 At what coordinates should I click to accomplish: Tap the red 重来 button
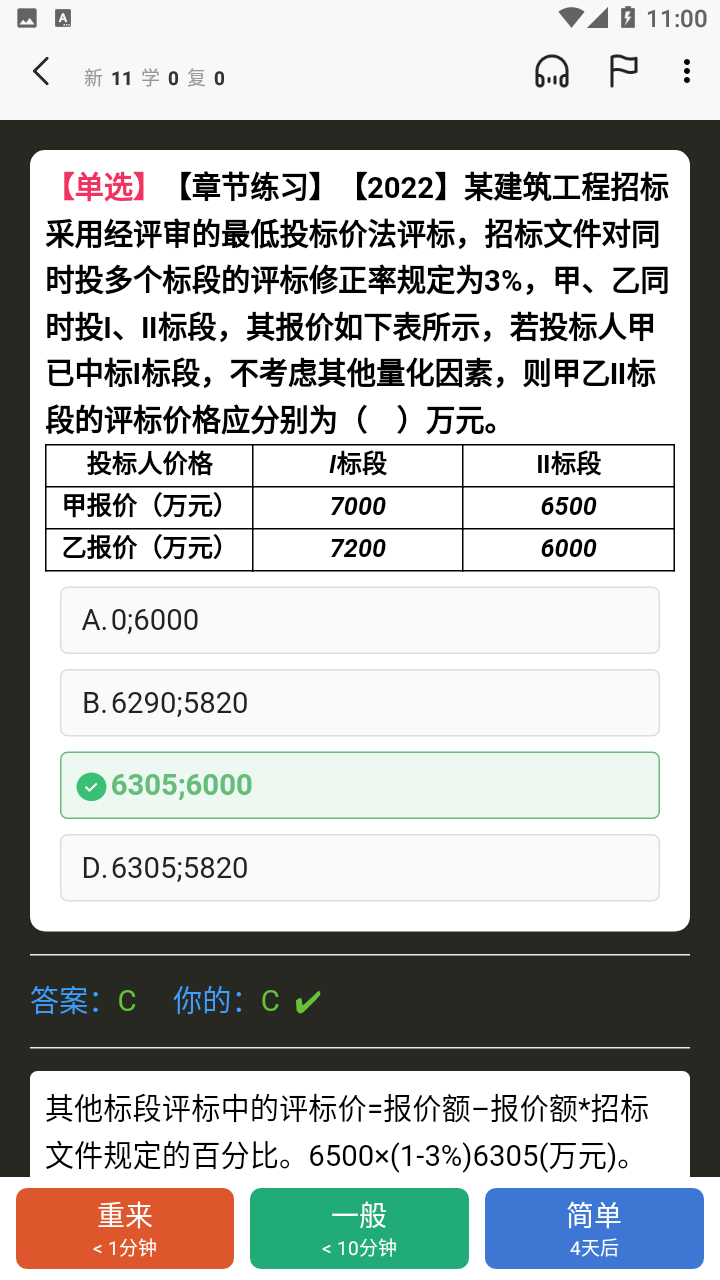[x=125, y=1229]
